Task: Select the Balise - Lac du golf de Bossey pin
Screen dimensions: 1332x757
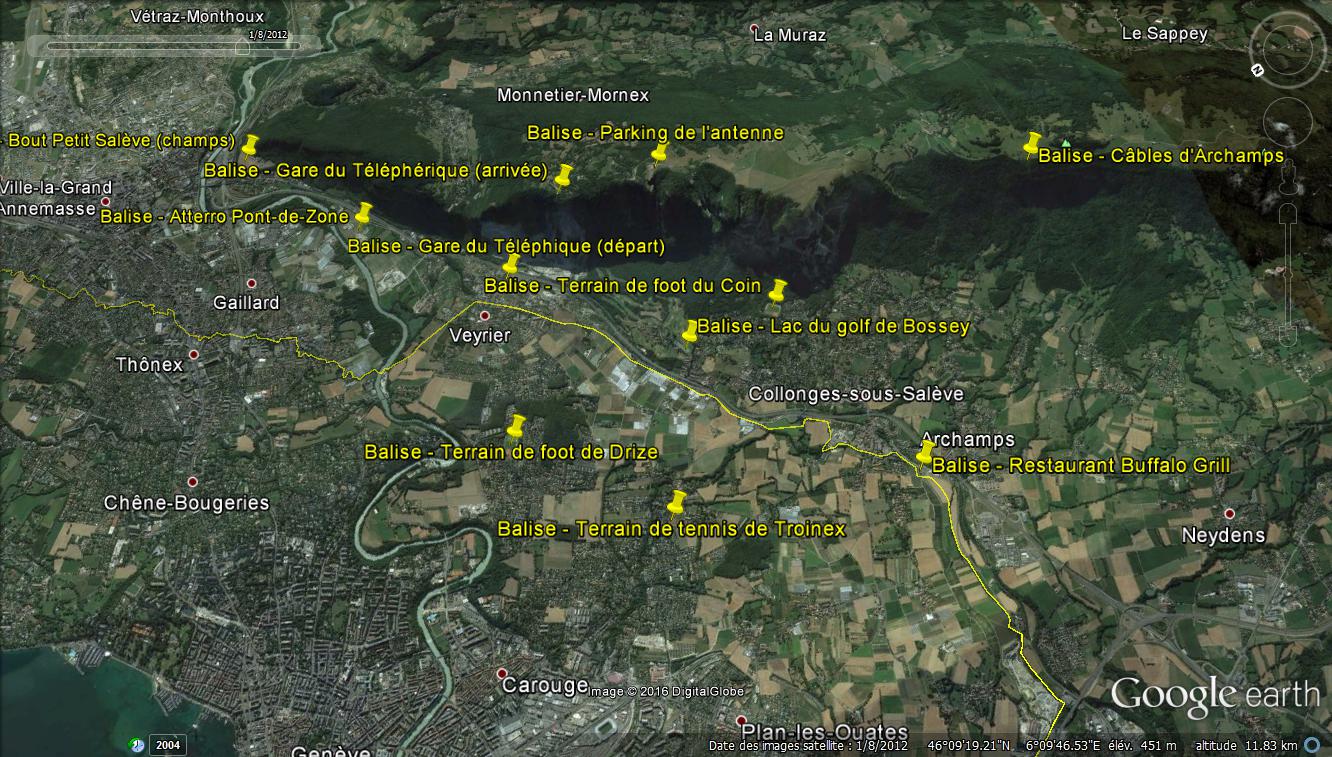Action: point(690,330)
